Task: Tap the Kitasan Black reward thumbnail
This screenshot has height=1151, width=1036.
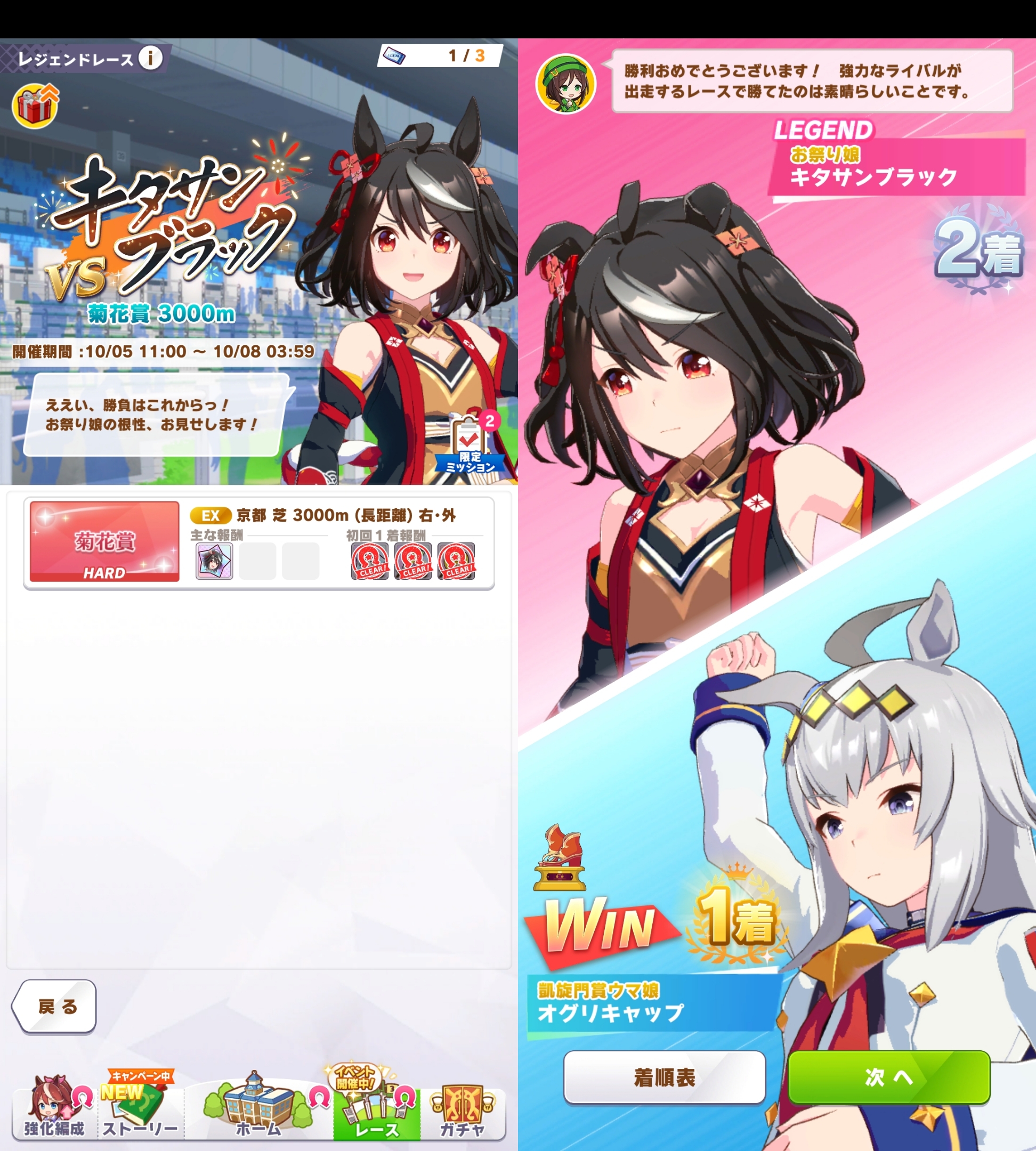Action: 214,561
